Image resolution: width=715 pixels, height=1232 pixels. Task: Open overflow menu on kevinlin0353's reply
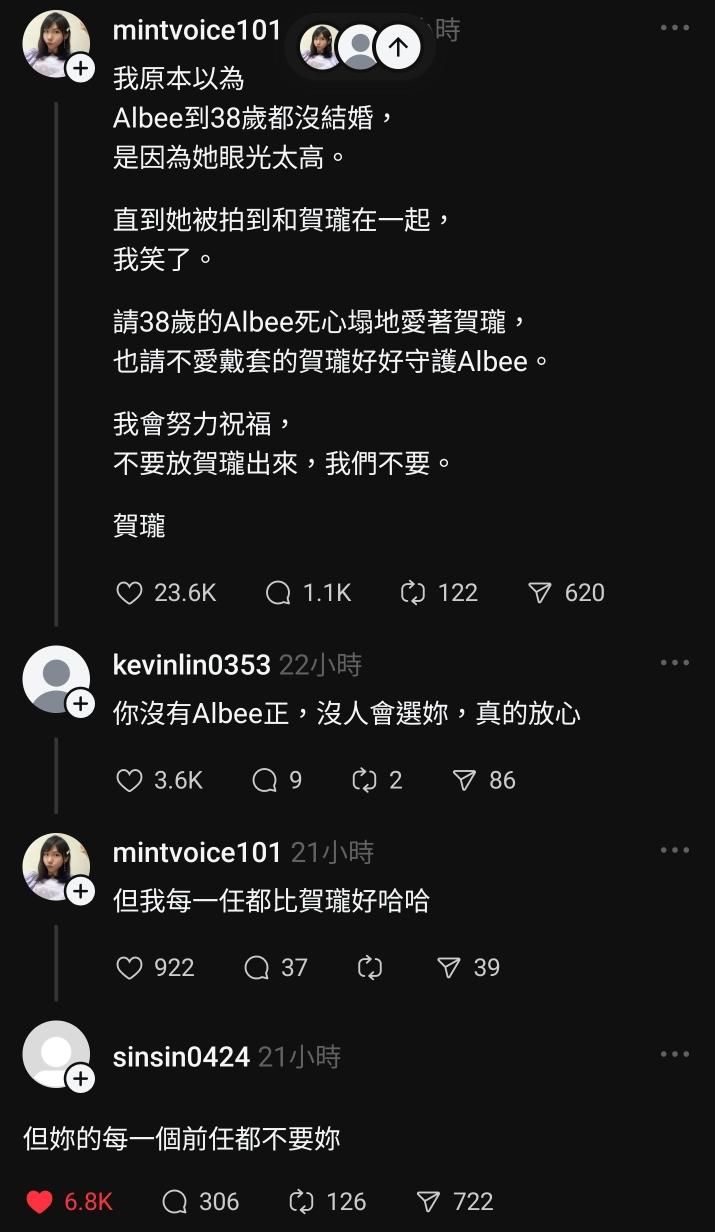coord(675,663)
